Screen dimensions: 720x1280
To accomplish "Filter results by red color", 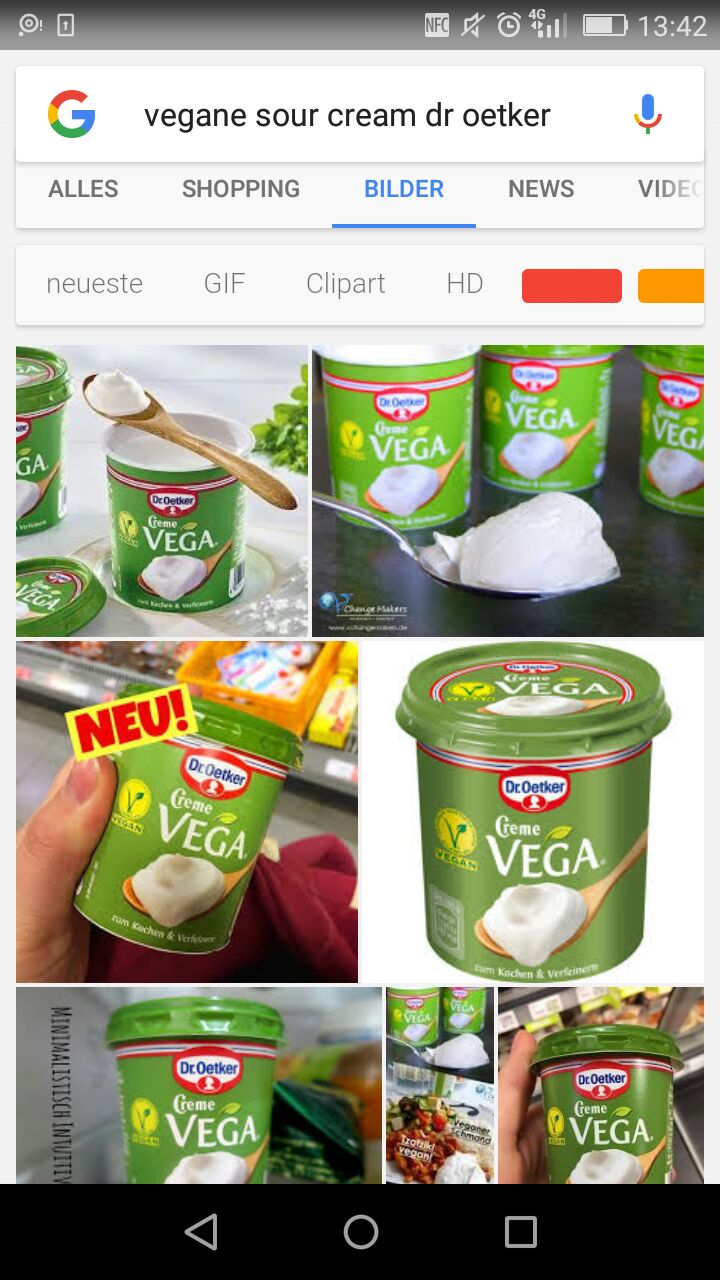I will [572, 285].
